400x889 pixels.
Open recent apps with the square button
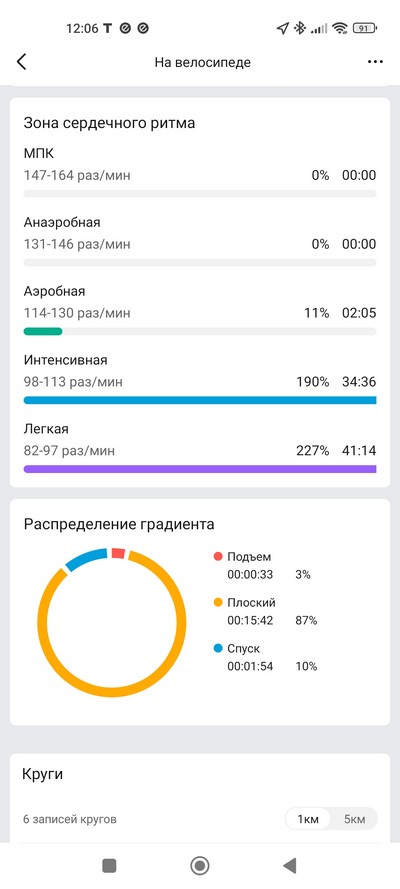(x=109, y=865)
